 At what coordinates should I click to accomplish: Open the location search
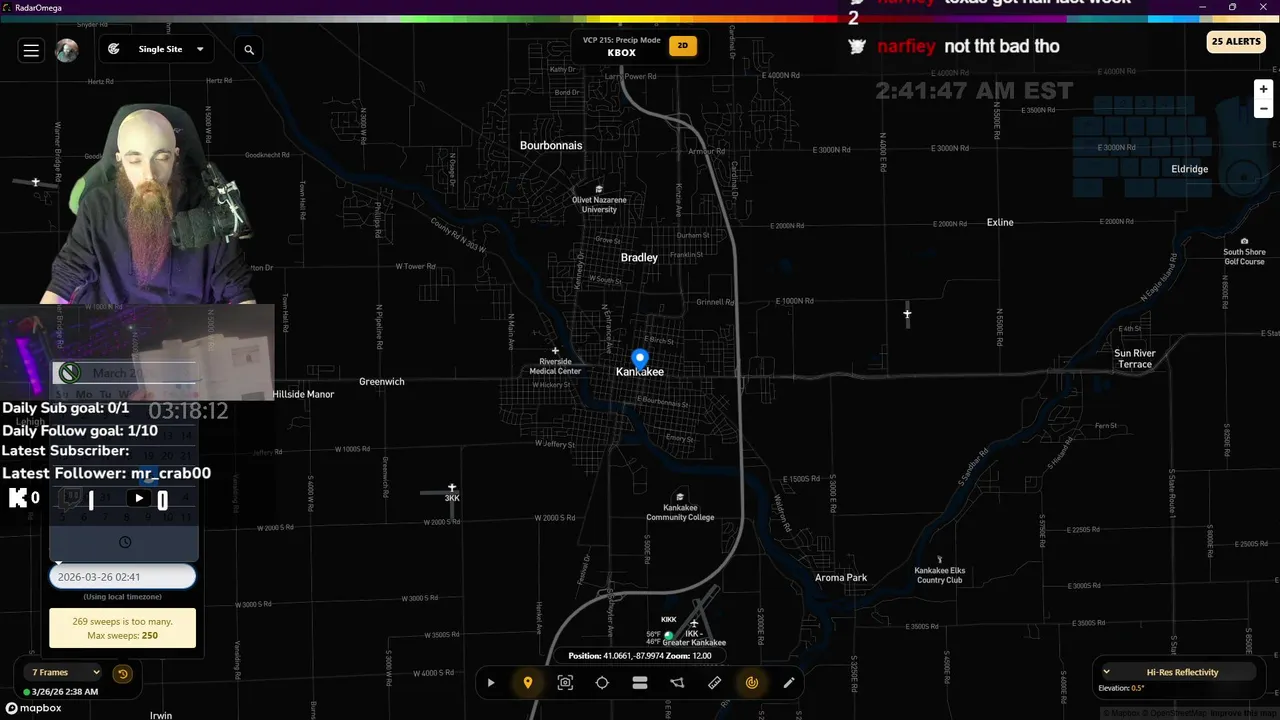(x=249, y=50)
